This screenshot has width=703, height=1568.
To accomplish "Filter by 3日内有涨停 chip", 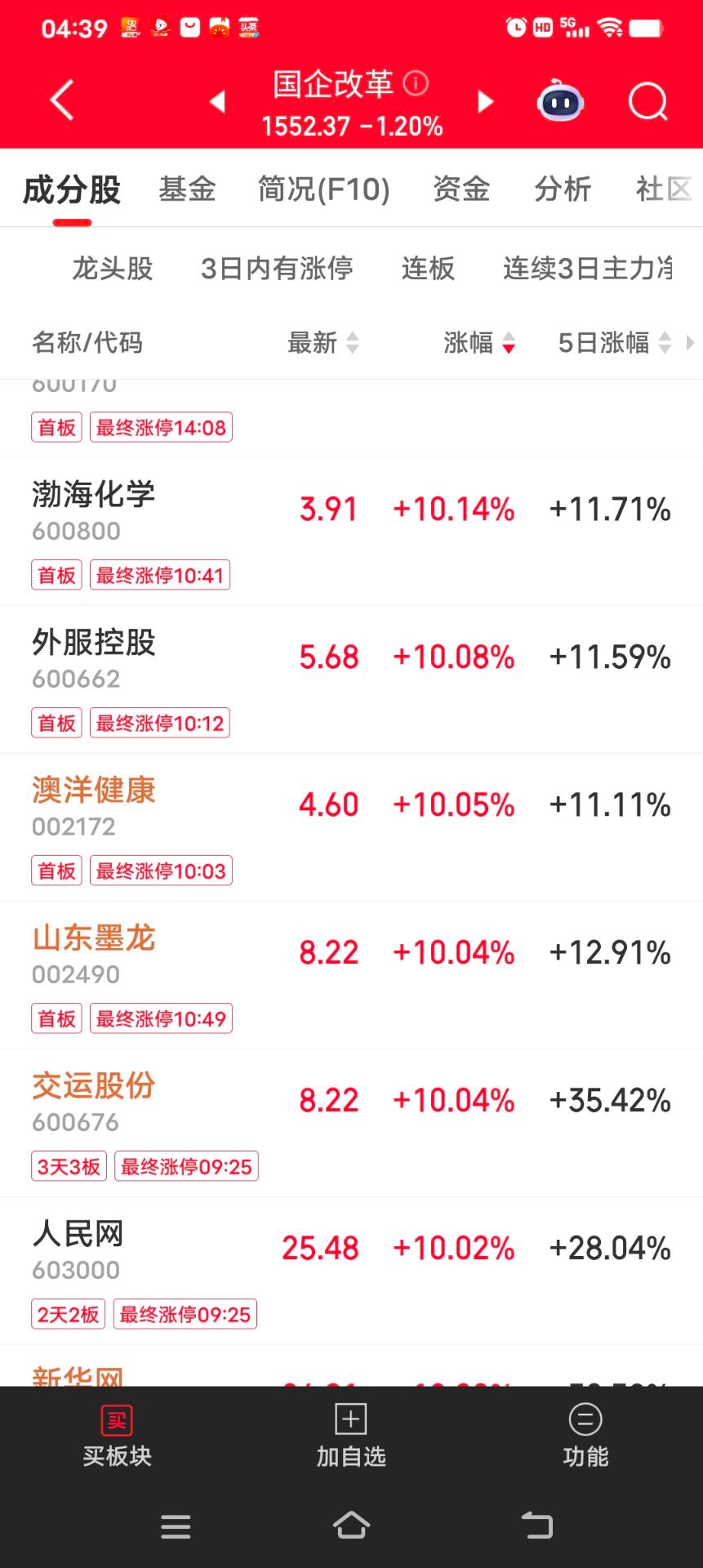I will [x=277, y=268].
